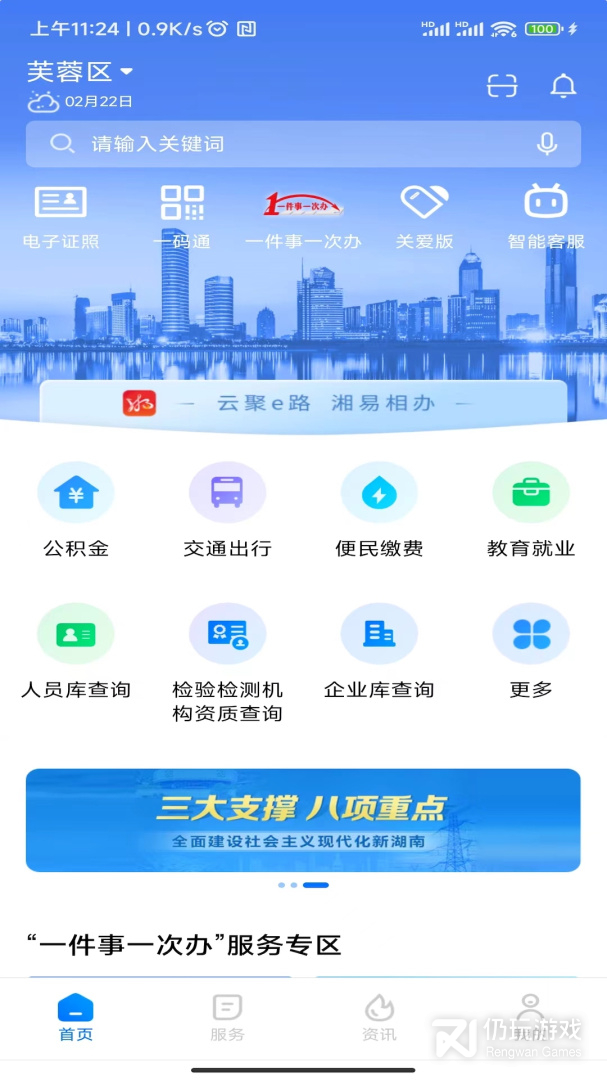The image size is (607, 1080).
Task: Switch to 关爱版 care mode
Action: pos(424,215)
